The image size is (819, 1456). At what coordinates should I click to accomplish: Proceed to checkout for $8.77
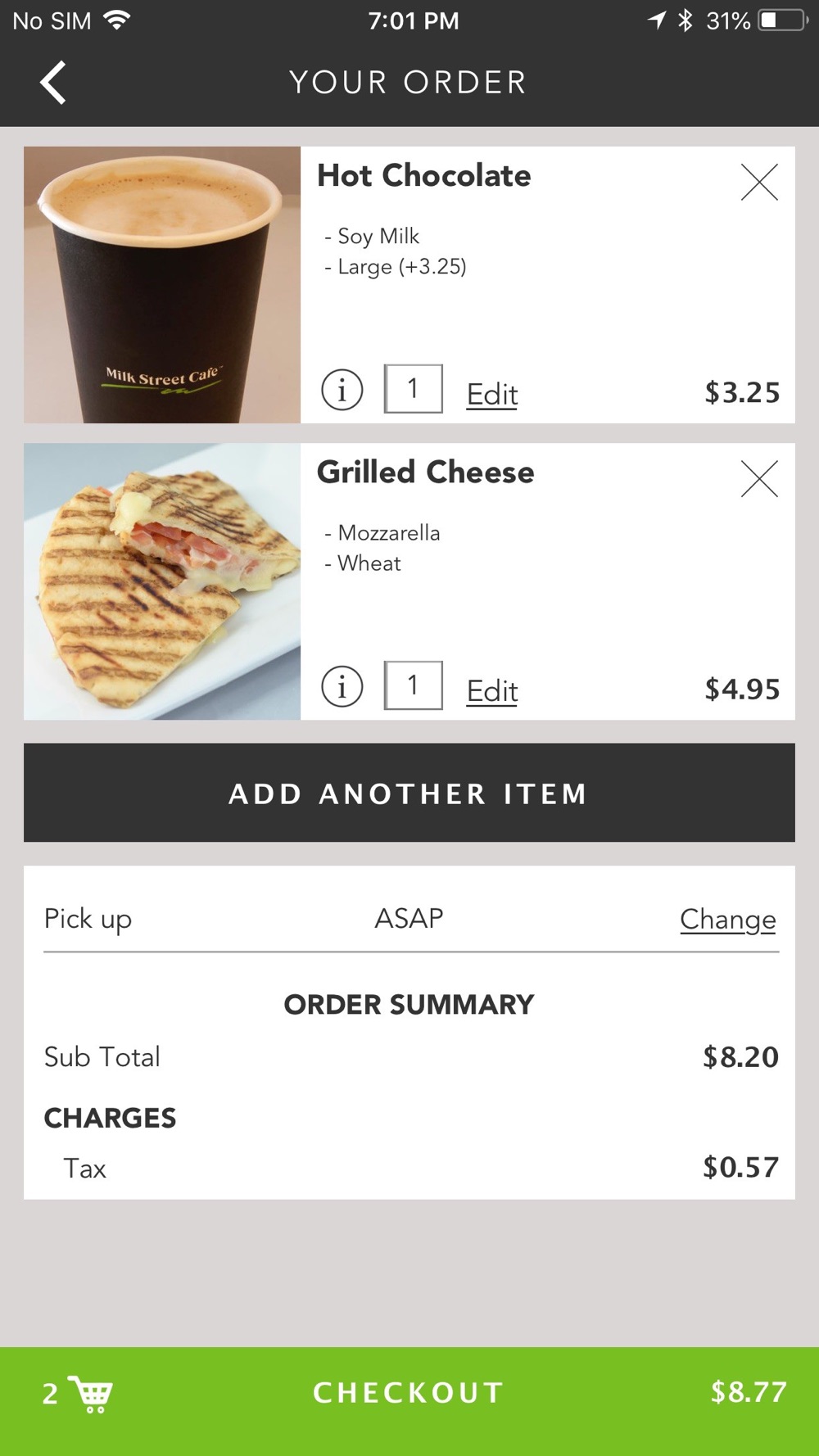409,1392
